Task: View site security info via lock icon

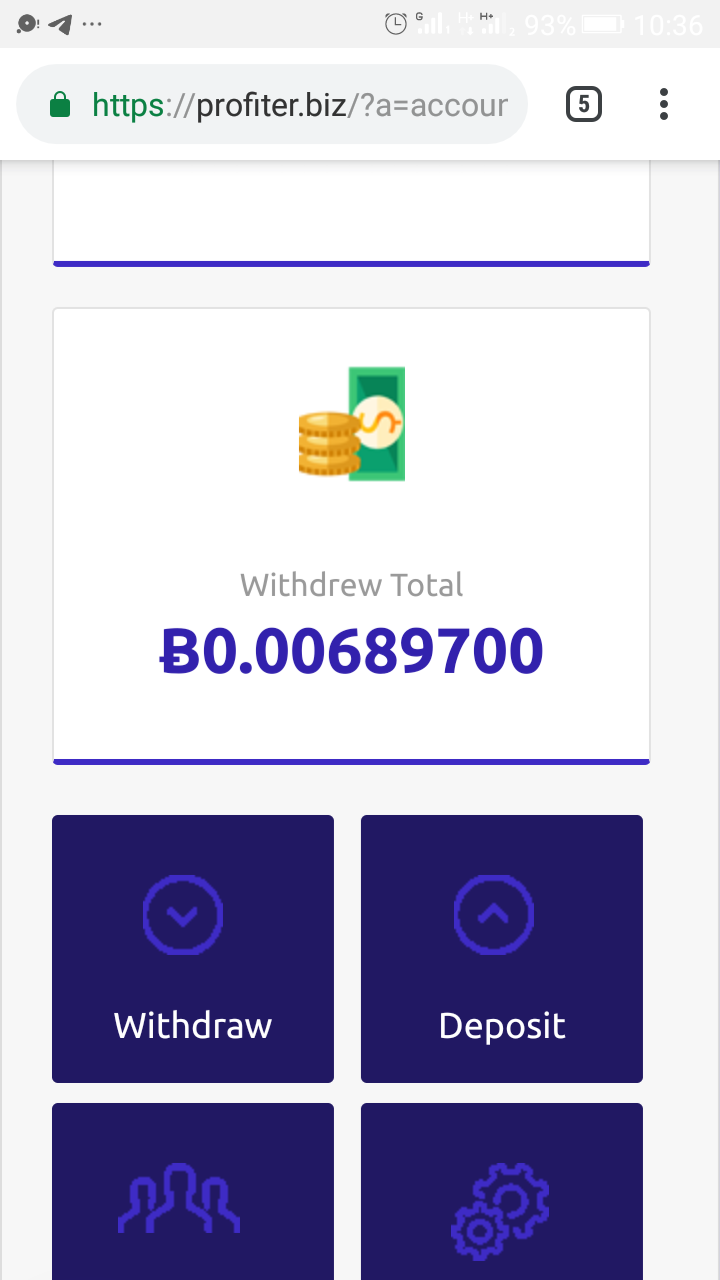Action: pyautogui.click(x=60, y=105)
